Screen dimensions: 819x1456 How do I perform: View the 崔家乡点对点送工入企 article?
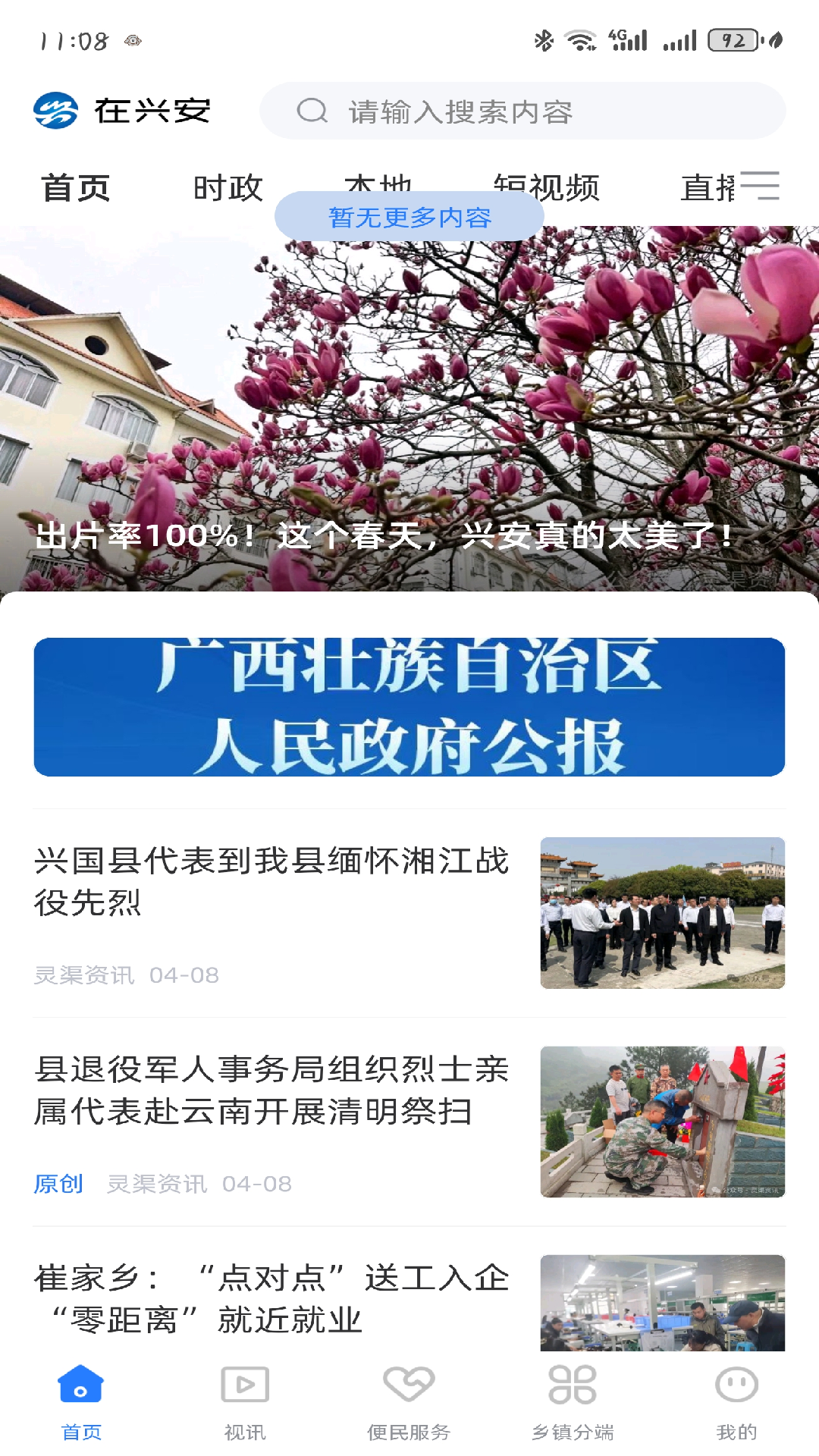pyautogui.click(x=271, y=1298)
